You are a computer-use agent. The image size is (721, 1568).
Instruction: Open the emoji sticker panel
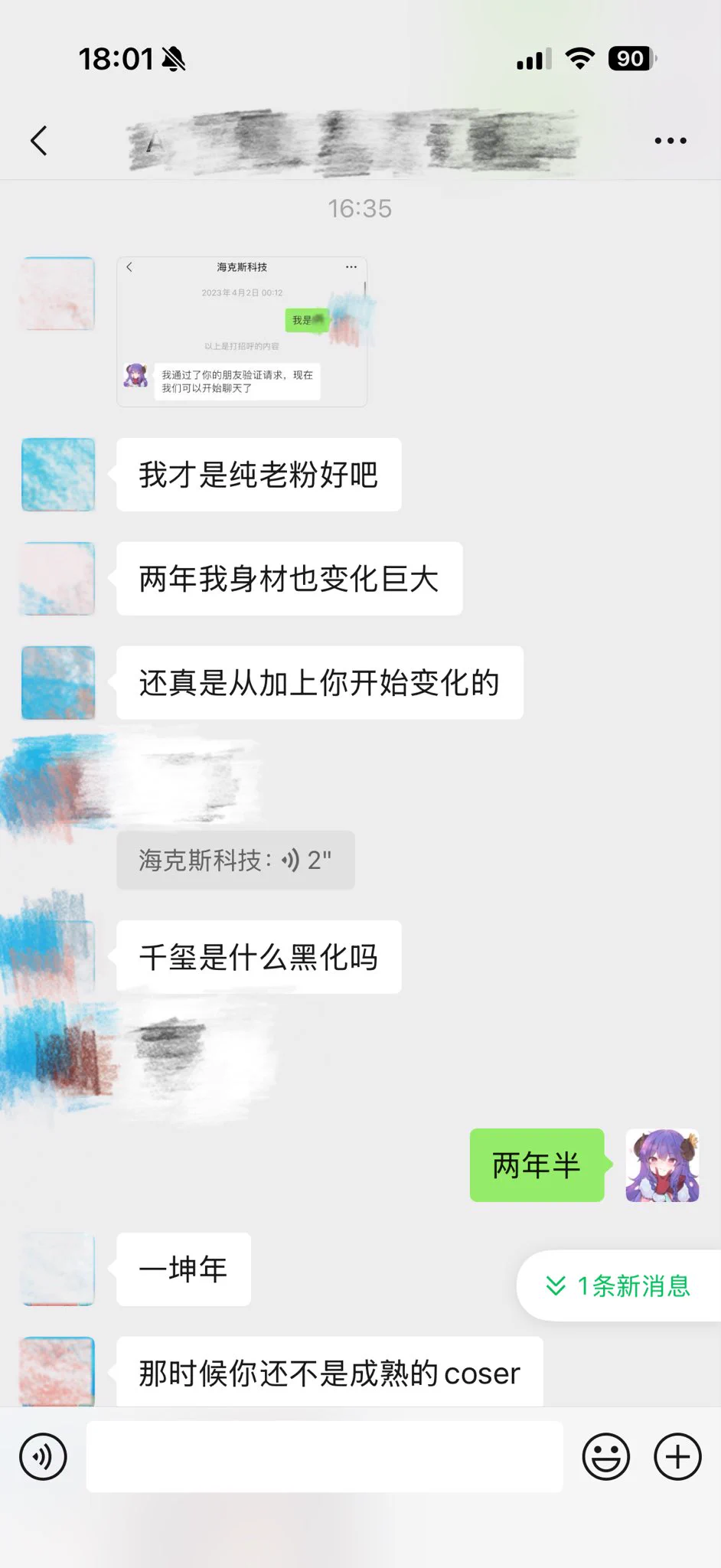pyautogui.click(x=605, y=1456)
